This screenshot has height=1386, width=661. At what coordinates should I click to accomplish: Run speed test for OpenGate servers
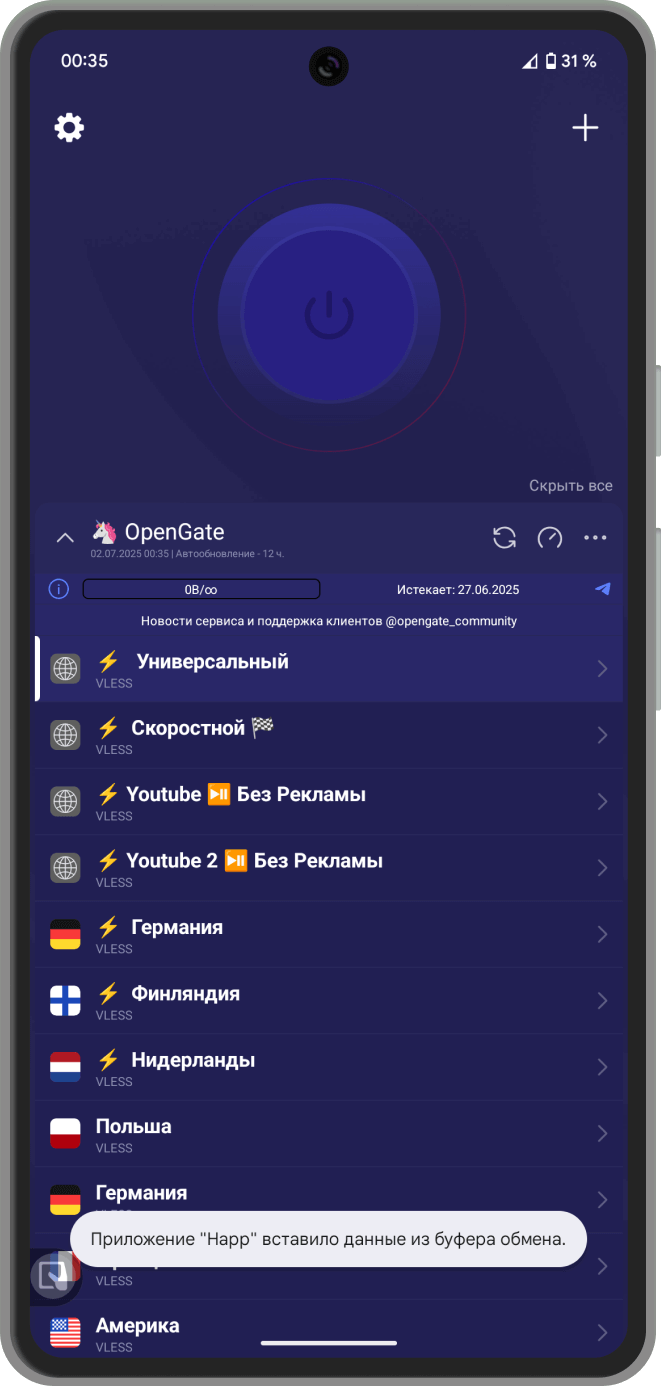point(550,538)
